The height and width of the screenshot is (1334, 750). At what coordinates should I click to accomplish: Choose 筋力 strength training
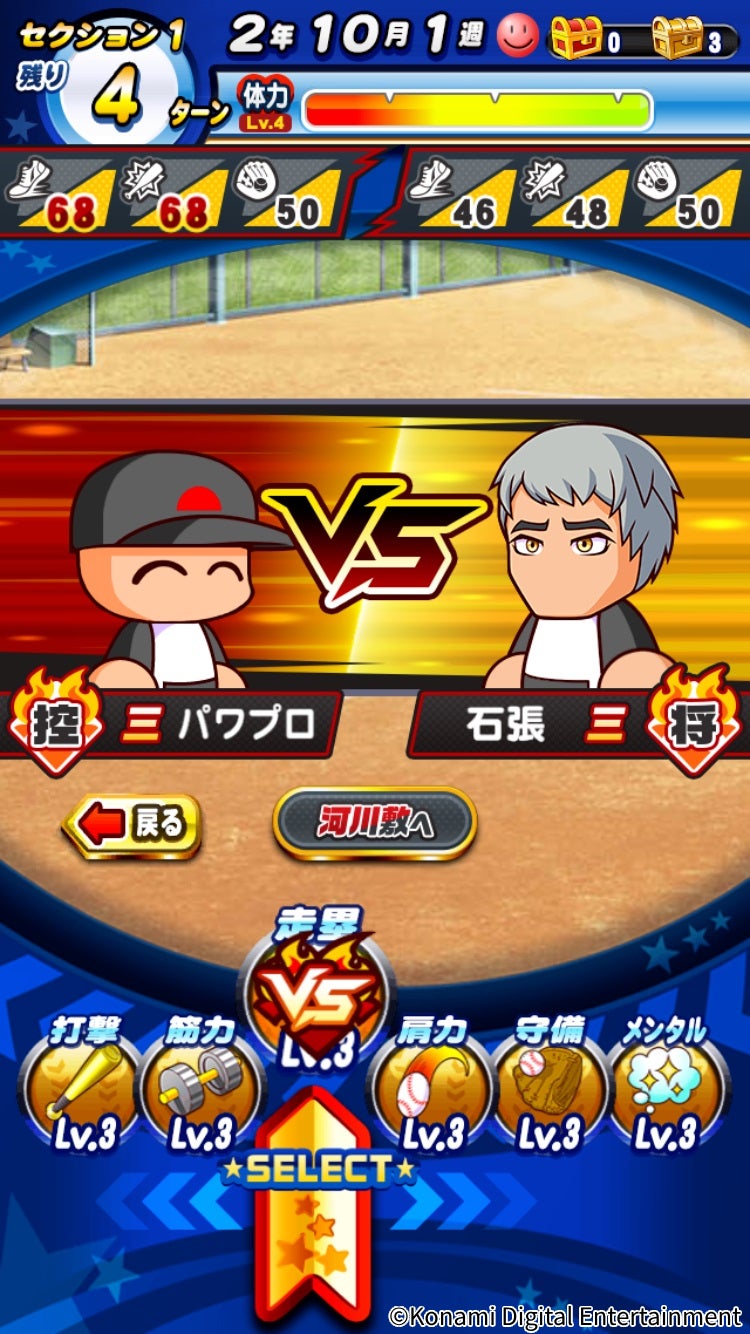coord(200,1085)
